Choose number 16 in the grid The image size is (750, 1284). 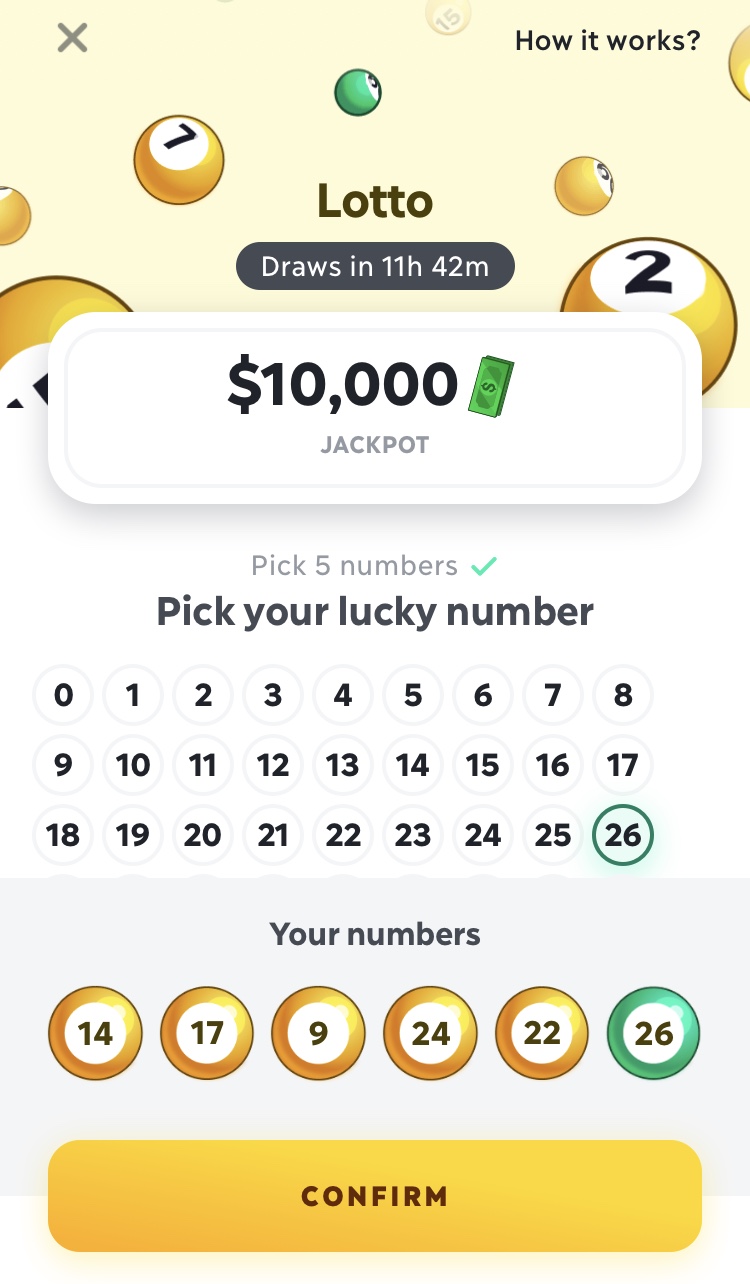tap(553, 765)
